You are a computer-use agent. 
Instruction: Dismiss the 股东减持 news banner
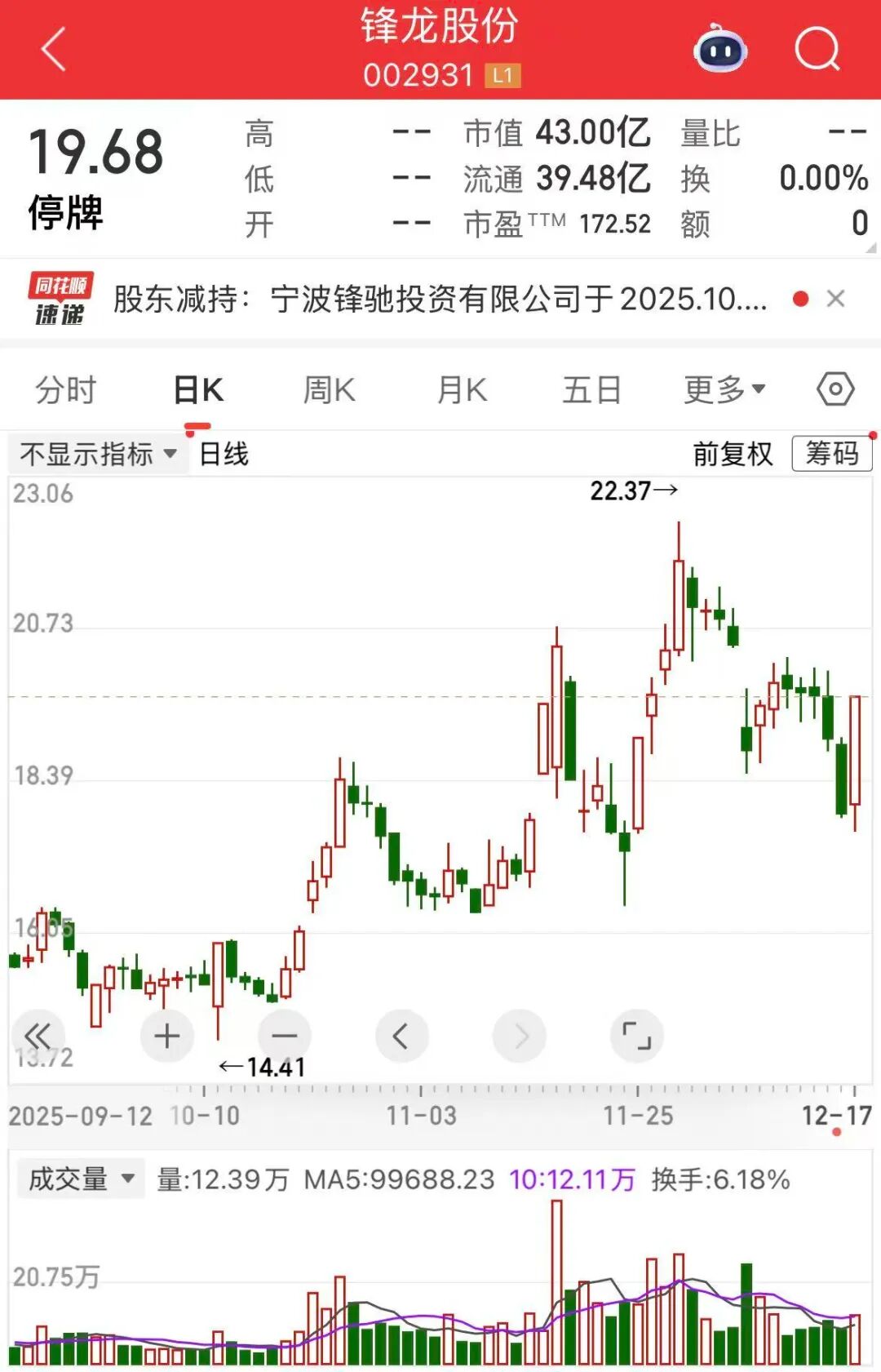click(835, 300)
